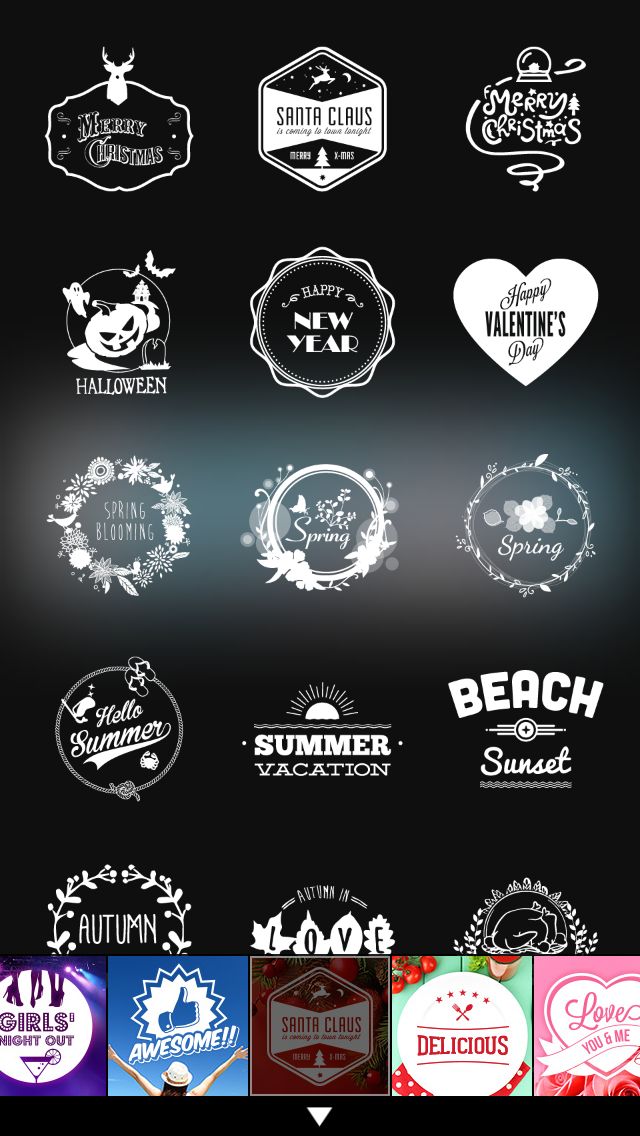Open the Girls' Night Out stamp category
Image resolution: width=640 pixels, height=1136 pixels.
click(x=53, y=1026)
